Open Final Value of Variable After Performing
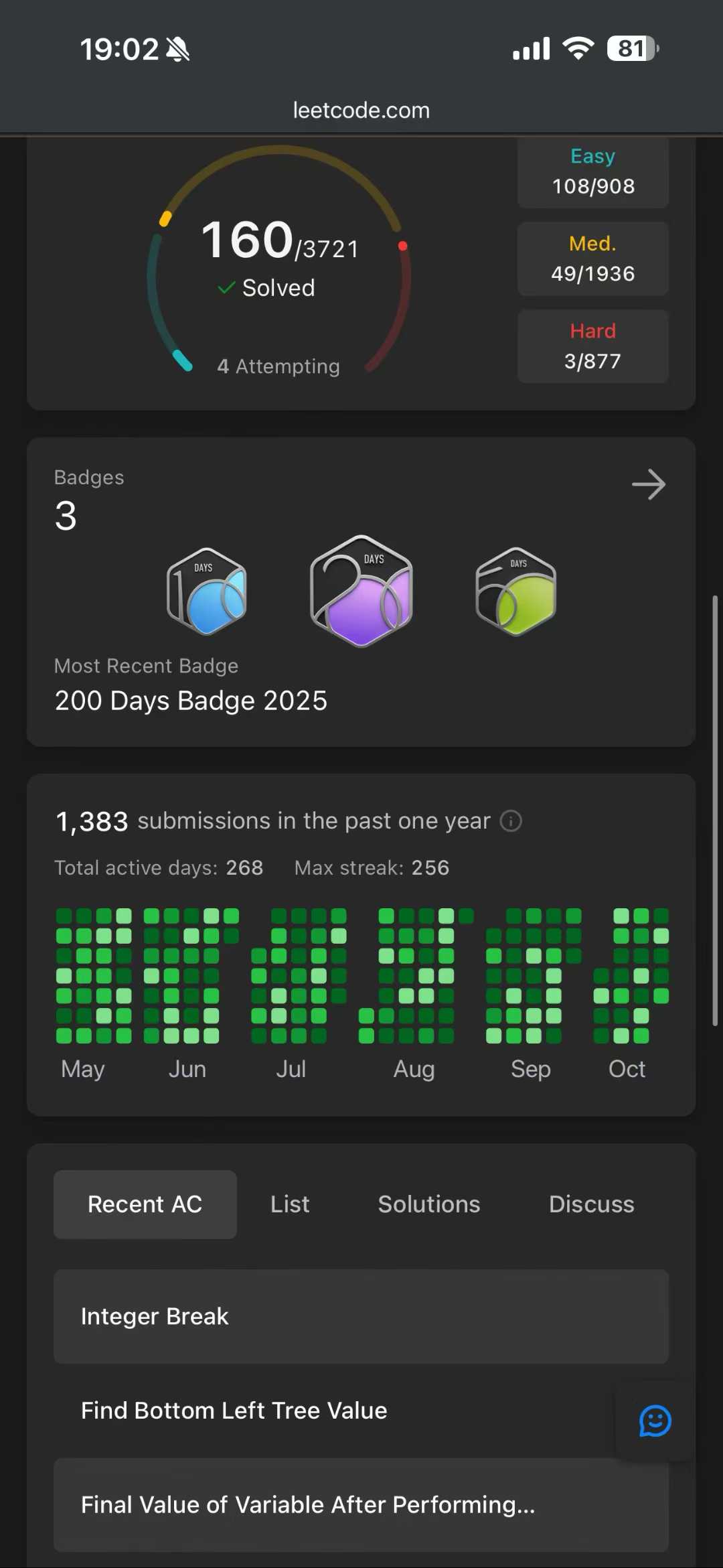Screen dimensions: 723x1568 [x=361, y=1505]
